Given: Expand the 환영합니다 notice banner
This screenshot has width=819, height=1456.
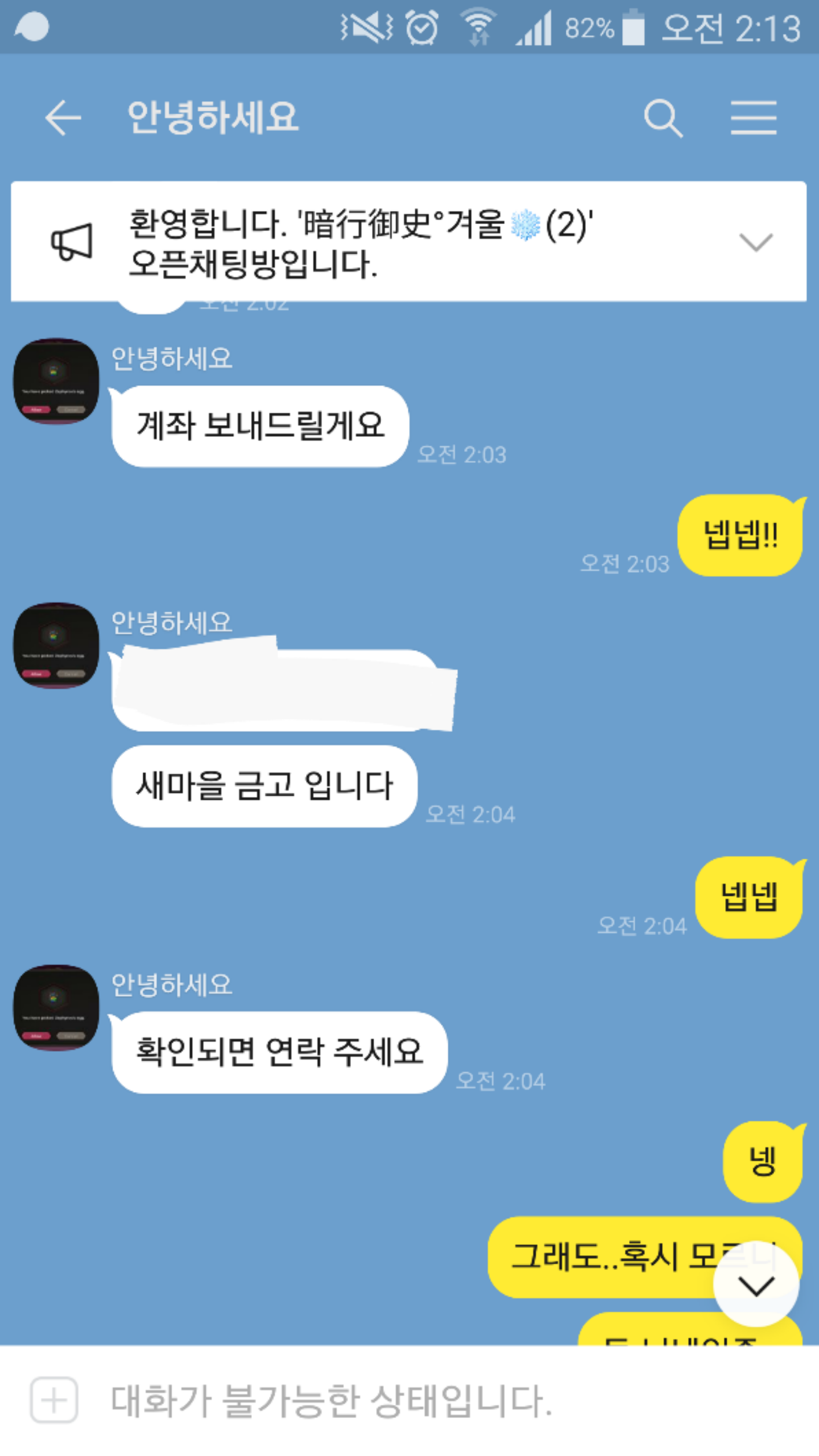Looking at the screenshot, I should [755, 242].
